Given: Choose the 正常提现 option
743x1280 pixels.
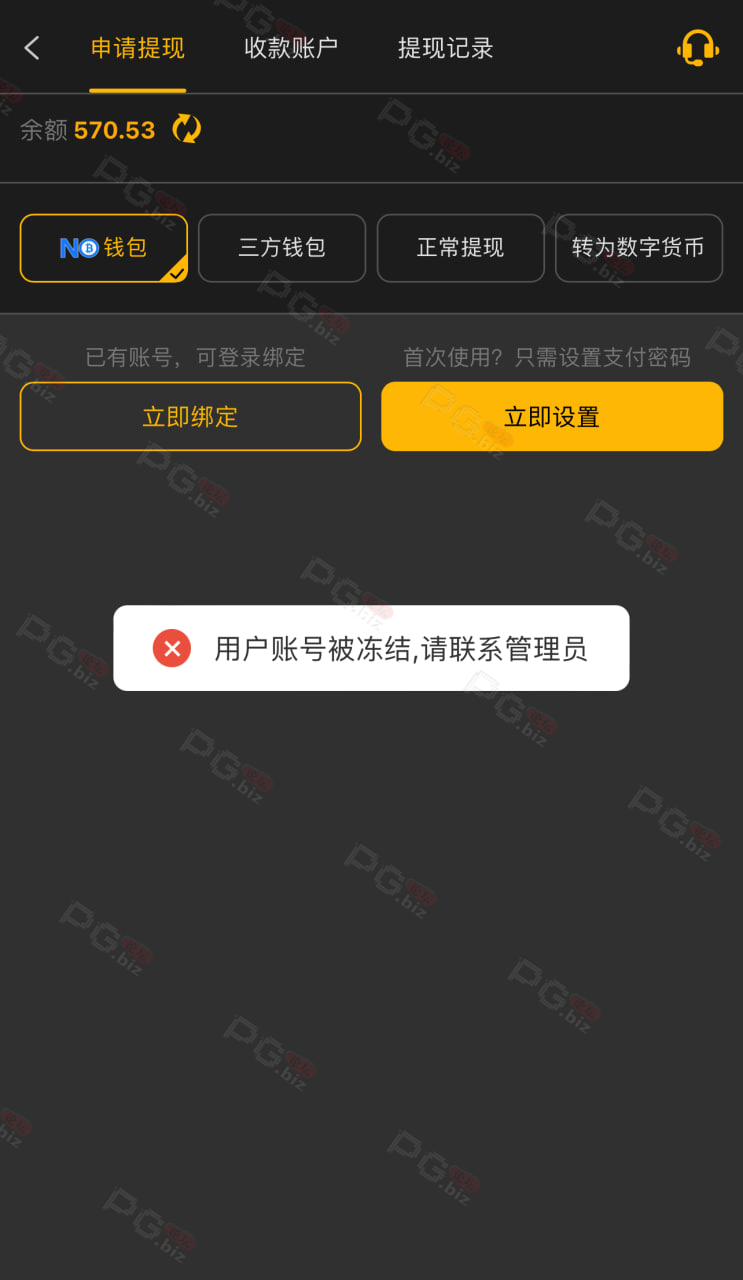Looking at the screenshot, I should [461, 248].
